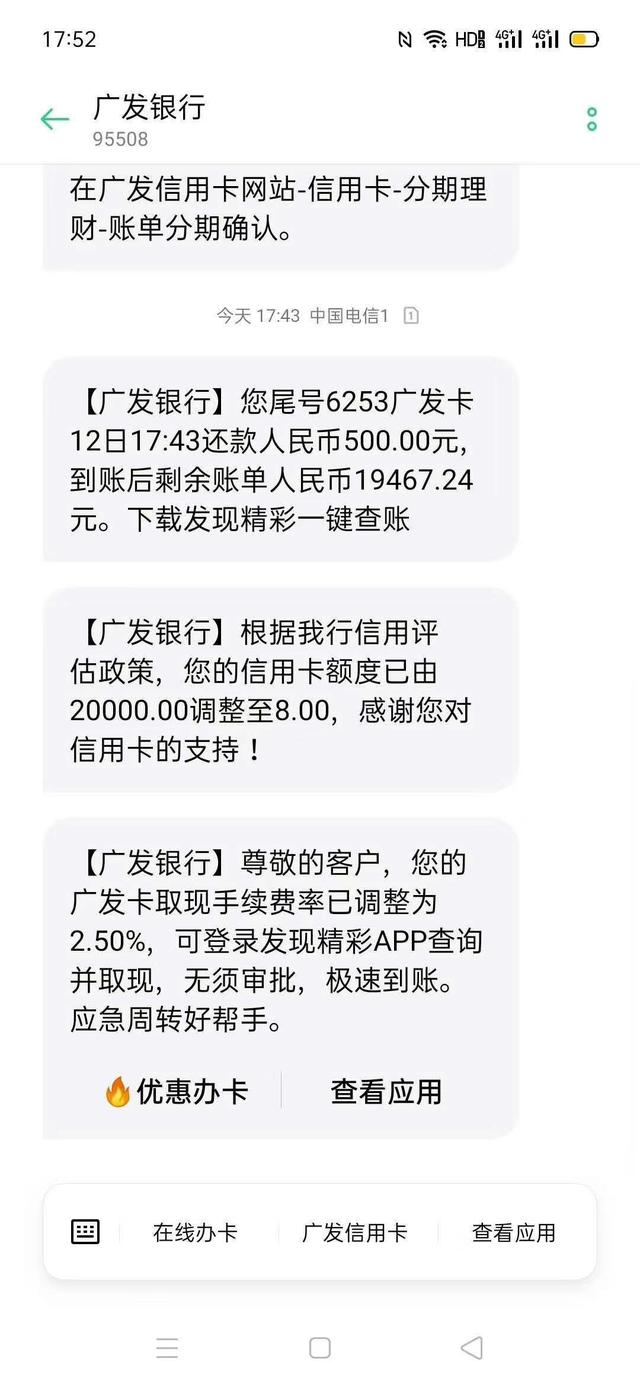
Task: Go back using the green arrow
Action: tap(54, 120)
